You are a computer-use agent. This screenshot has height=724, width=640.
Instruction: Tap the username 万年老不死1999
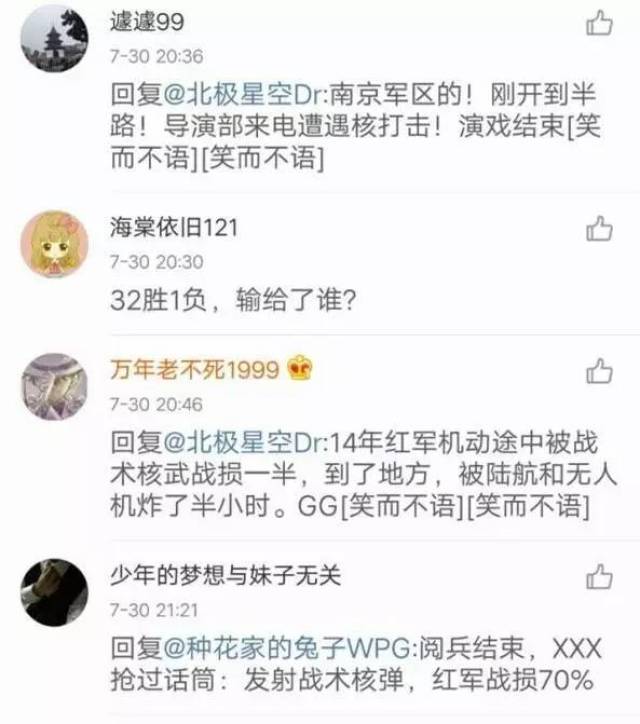pyautogui.click(x=195, y=370)
